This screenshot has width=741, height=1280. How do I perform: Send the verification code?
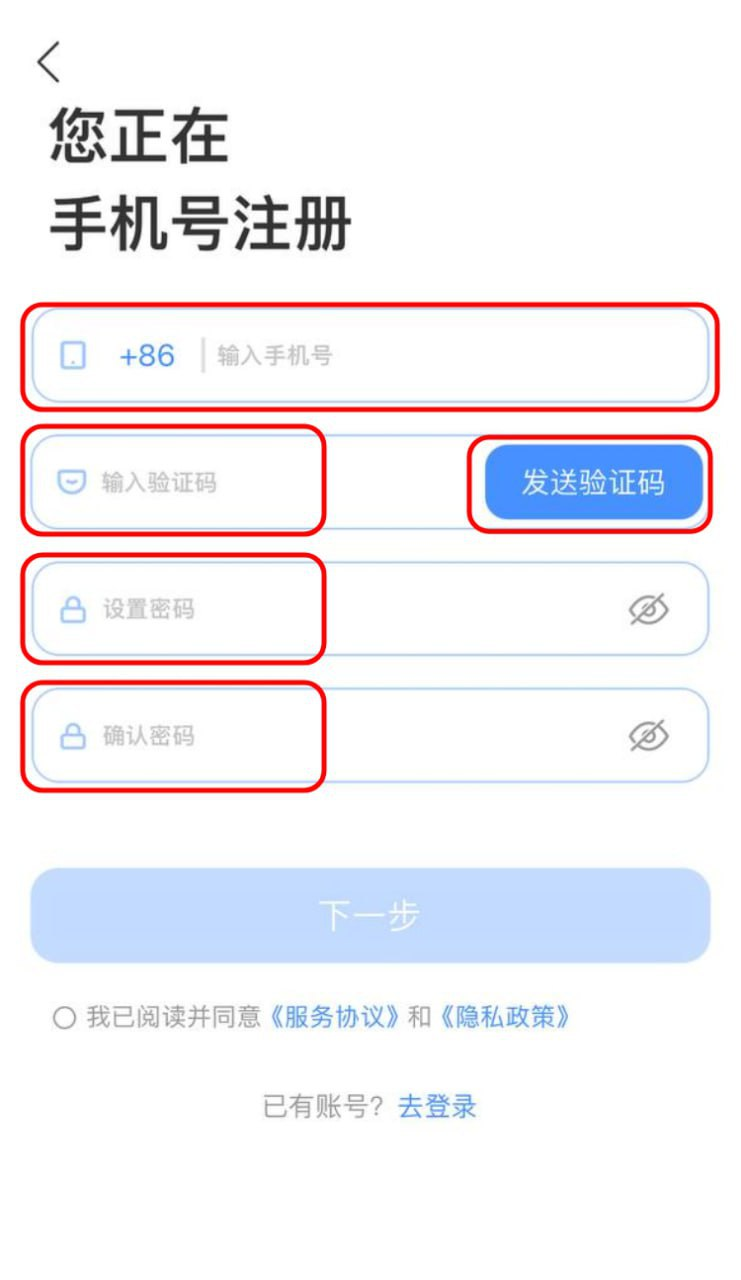click(592, 483)
